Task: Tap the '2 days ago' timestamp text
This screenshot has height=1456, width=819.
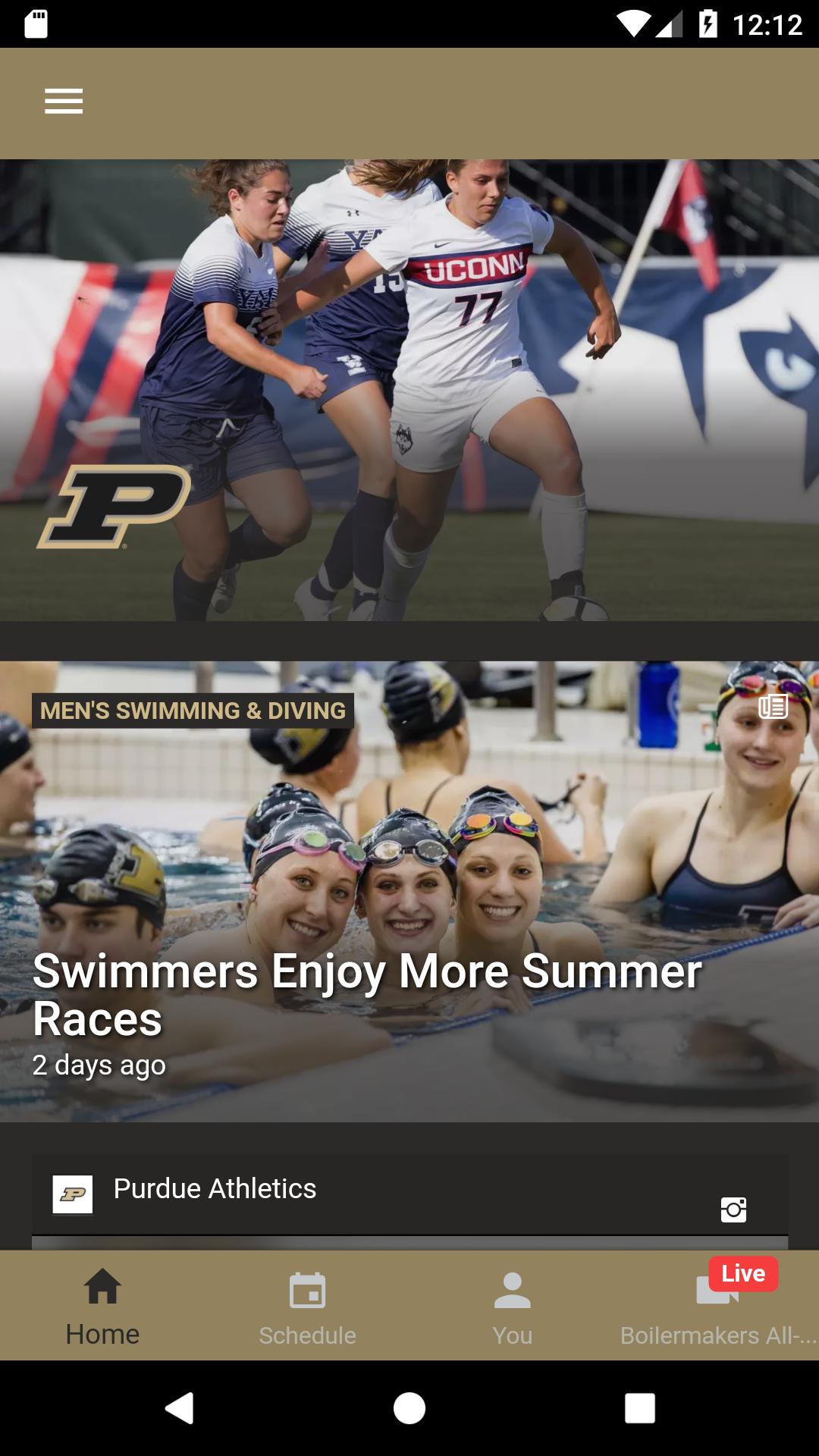Action: (x=98, y=1065)
